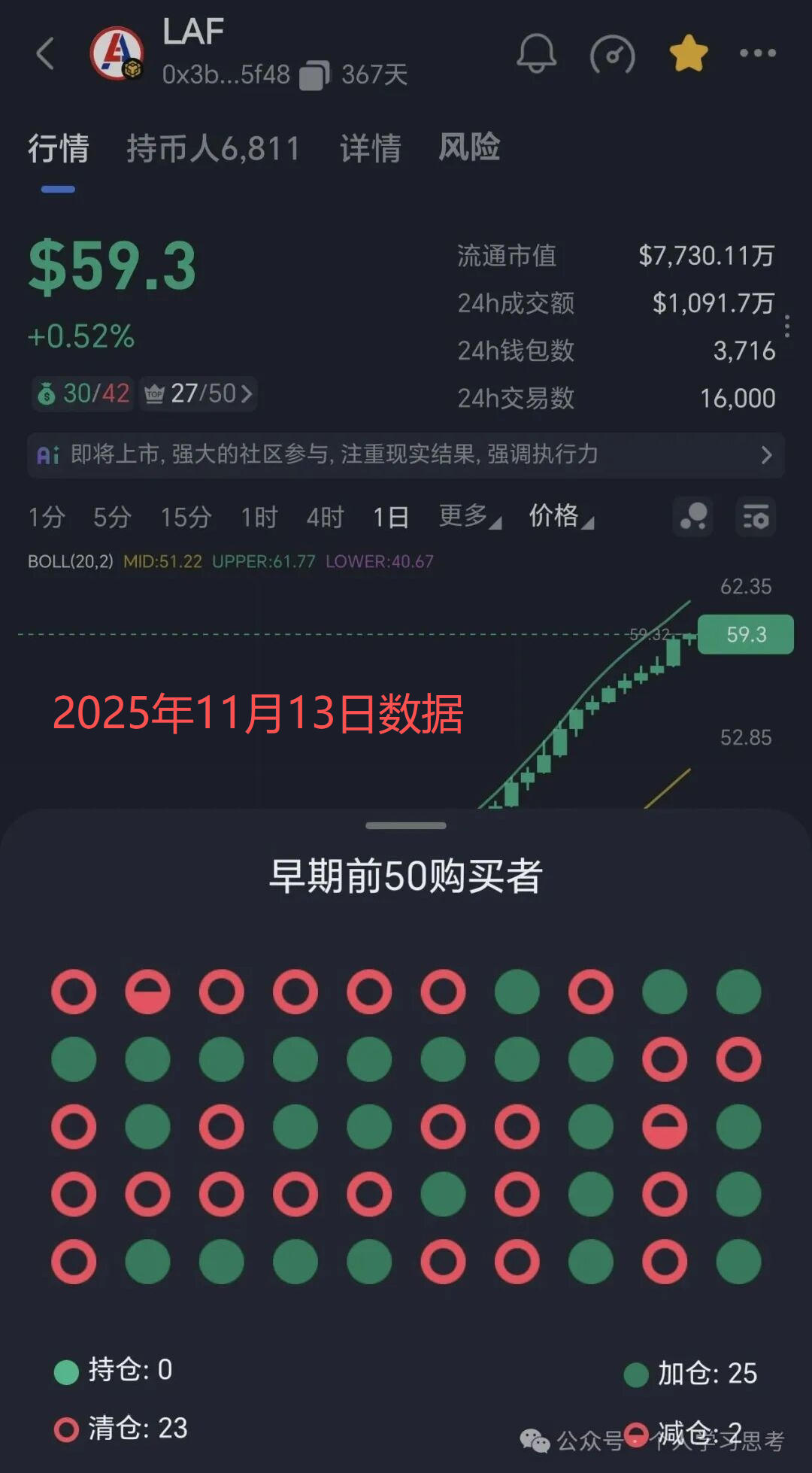Expand the 27/50 early buyers badge chevron

pyautogui.click(x=247, y=393)
